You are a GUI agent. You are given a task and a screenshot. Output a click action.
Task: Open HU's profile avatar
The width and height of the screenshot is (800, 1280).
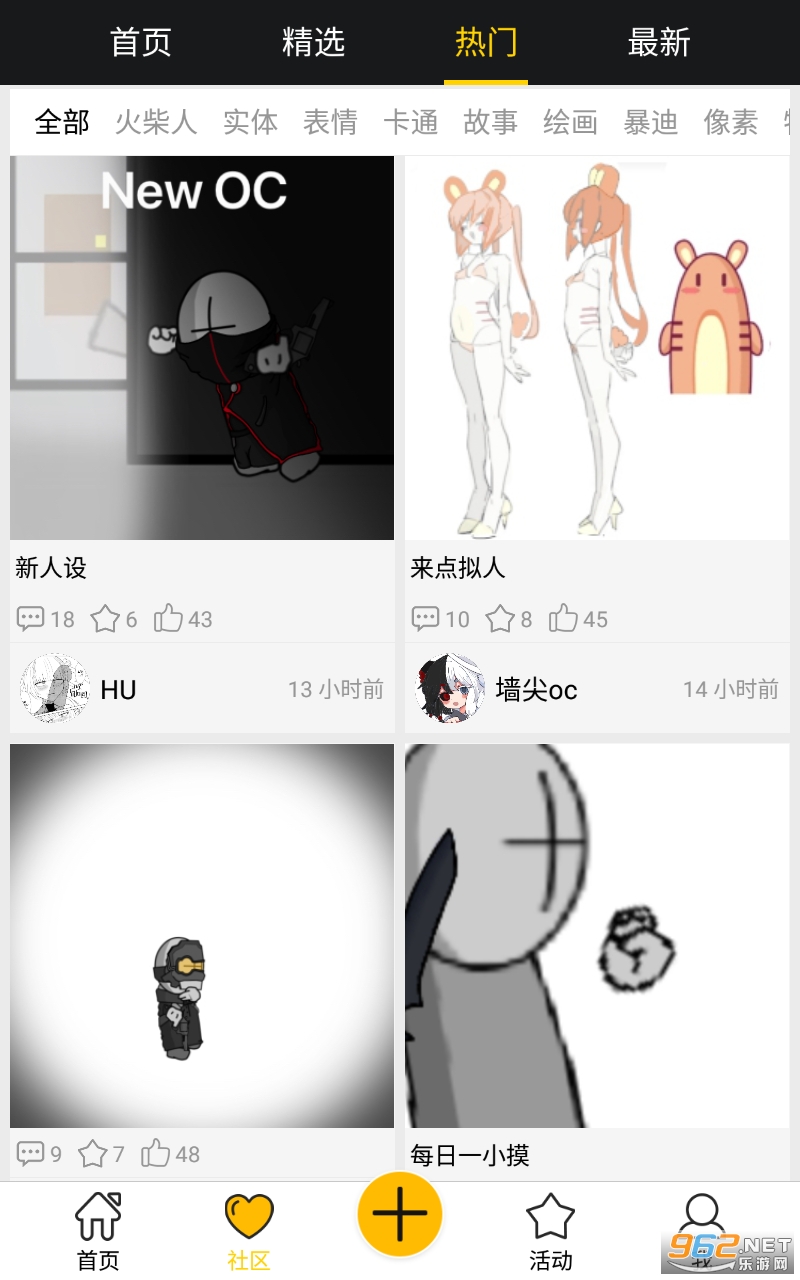point(55,689)
